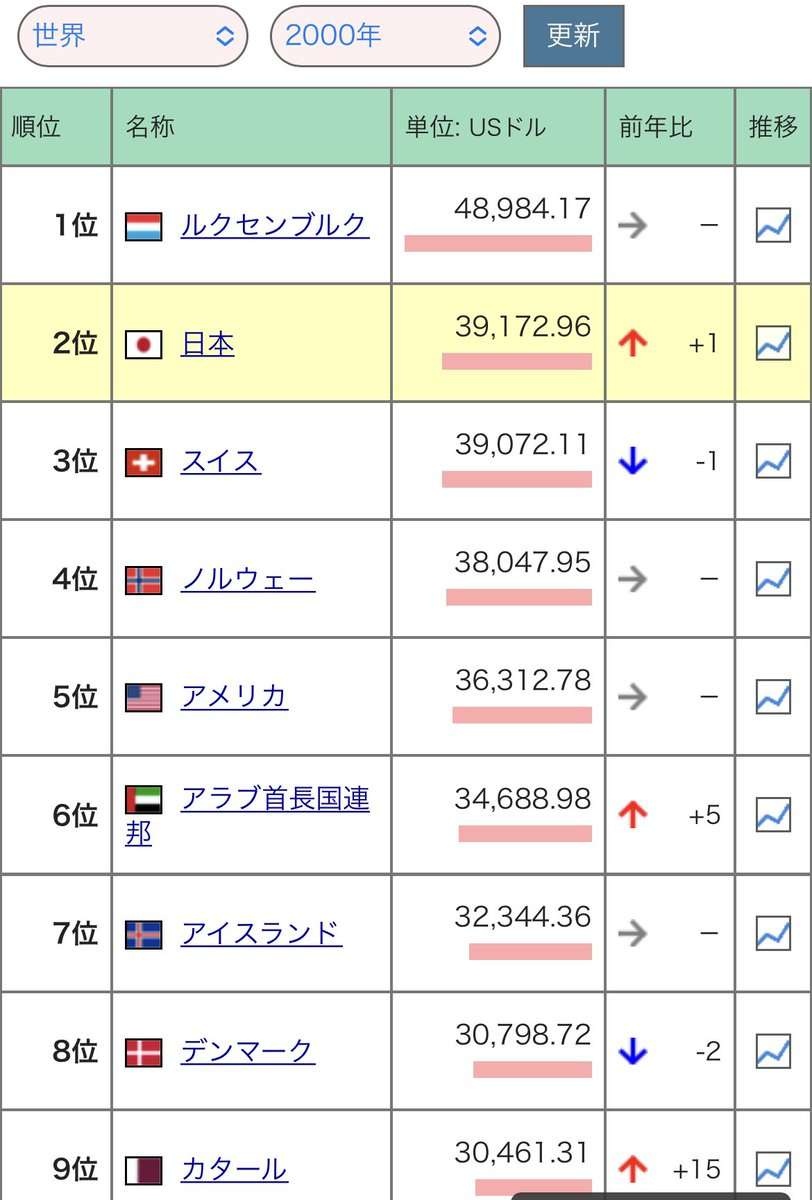Open the カタール link
Screen dimensions: 812x1200
click(x=233, y=1168)
